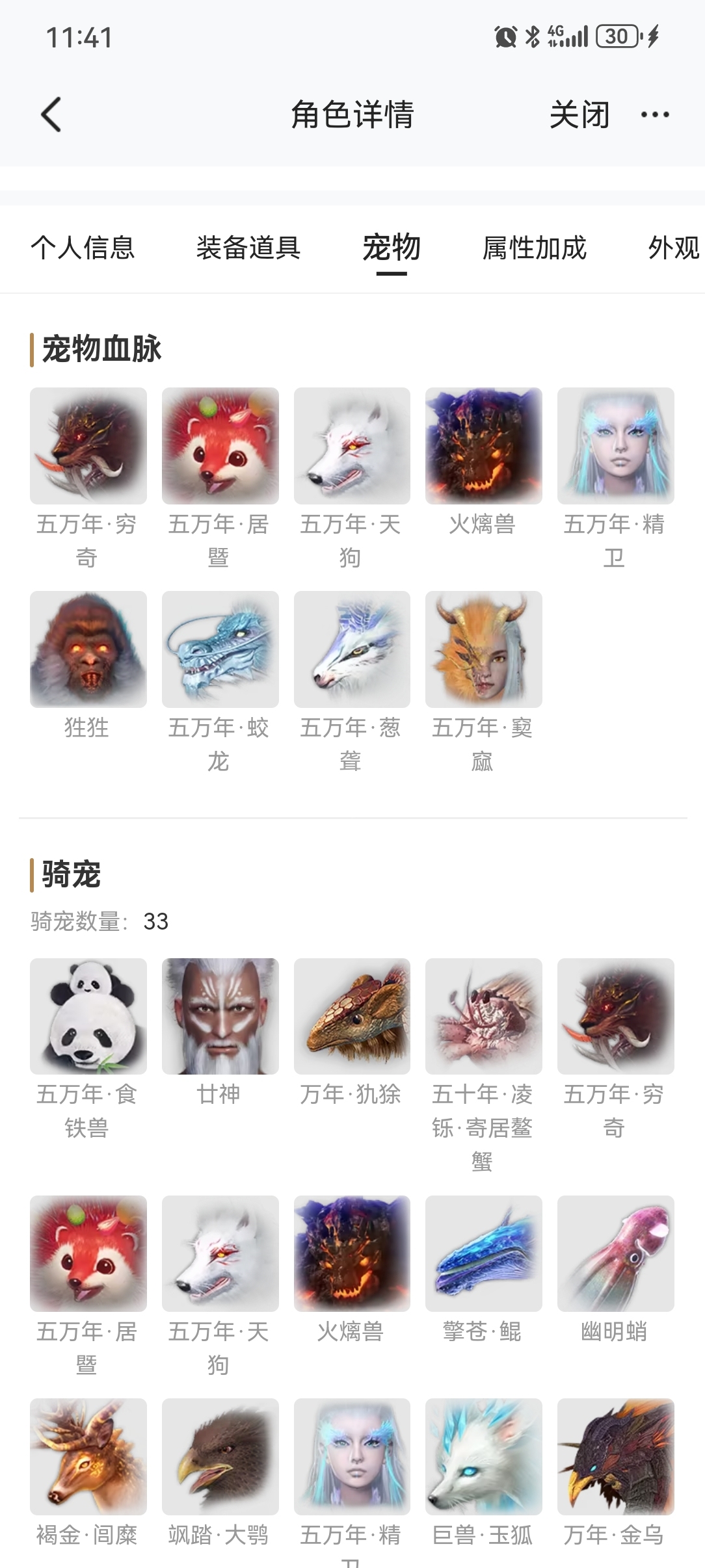
Task: Open 火熵兽 in the 宠物血脉 section
Action: tap(483, 446)
